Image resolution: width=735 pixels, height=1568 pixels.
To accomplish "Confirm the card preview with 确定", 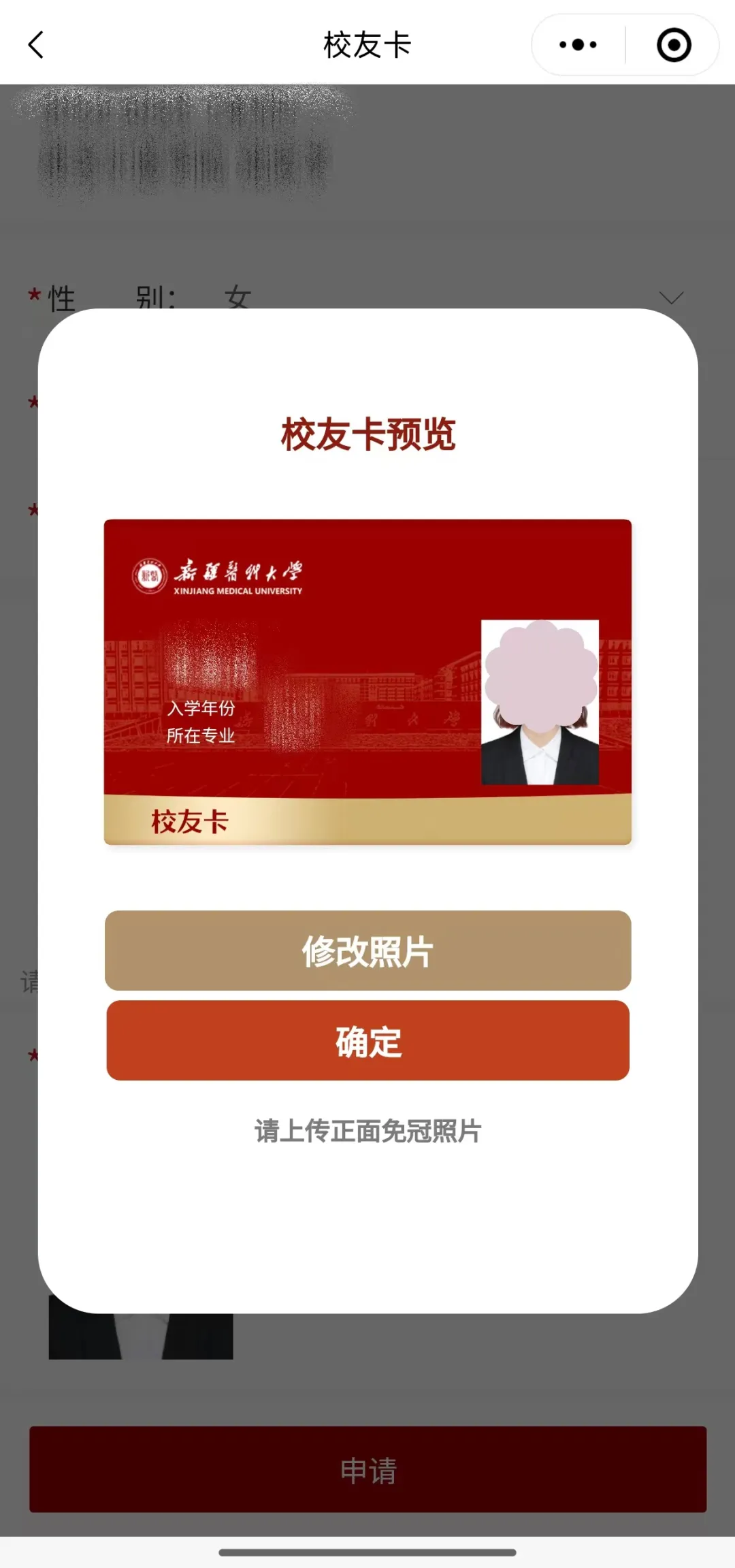I will (367, 1040).
